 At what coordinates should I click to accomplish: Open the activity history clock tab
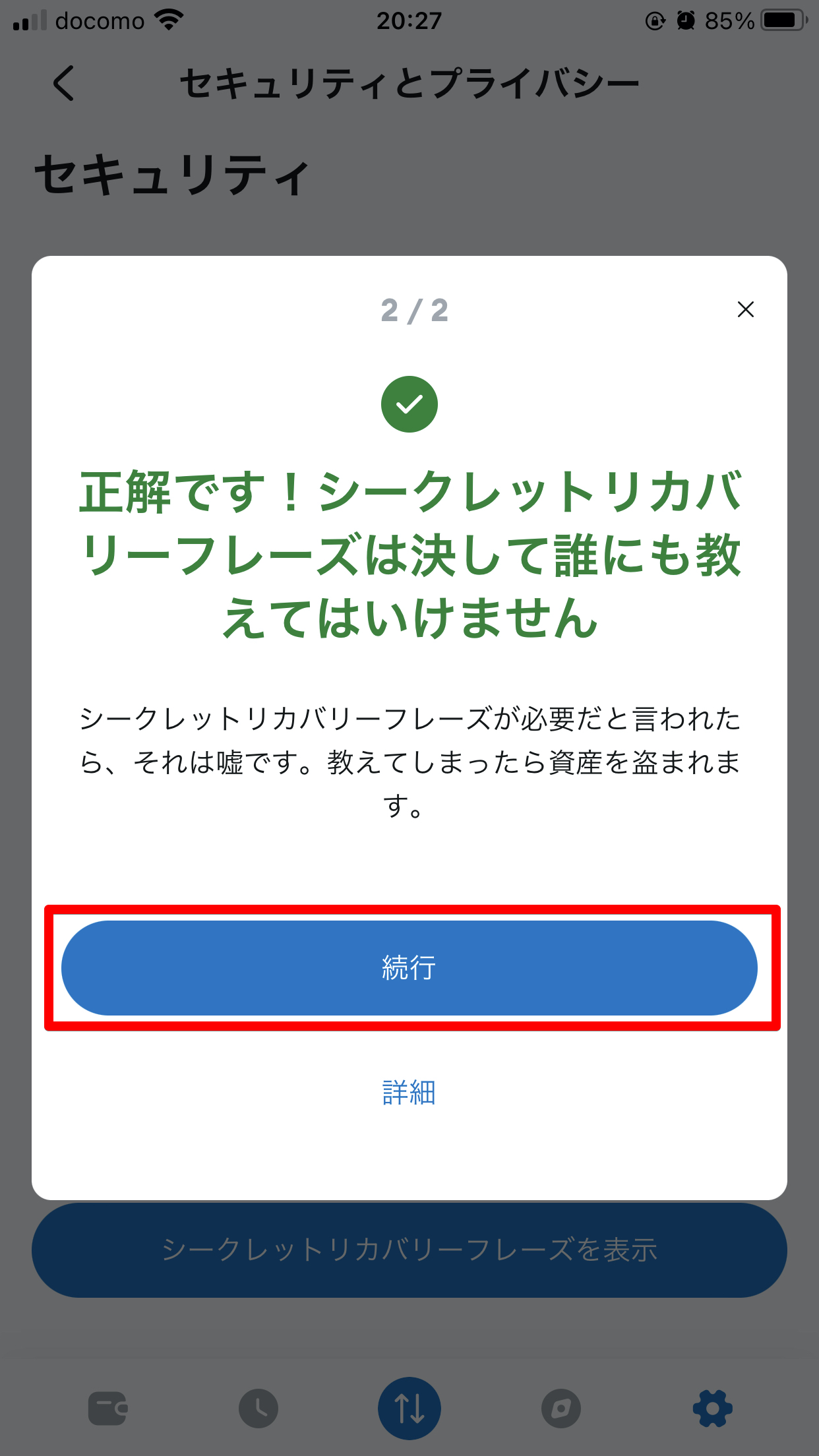258,1409
